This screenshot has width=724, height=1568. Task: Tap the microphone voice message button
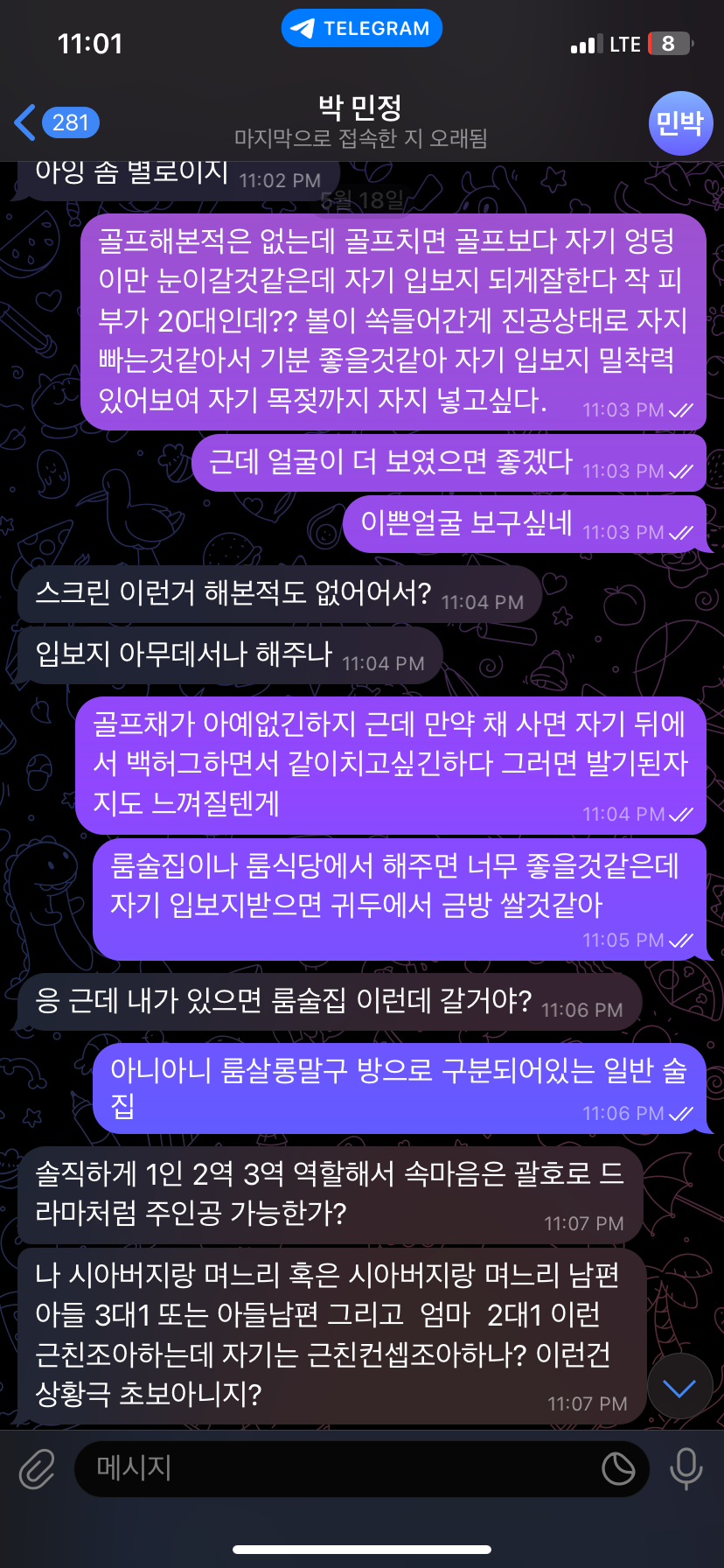[686, 1468]
